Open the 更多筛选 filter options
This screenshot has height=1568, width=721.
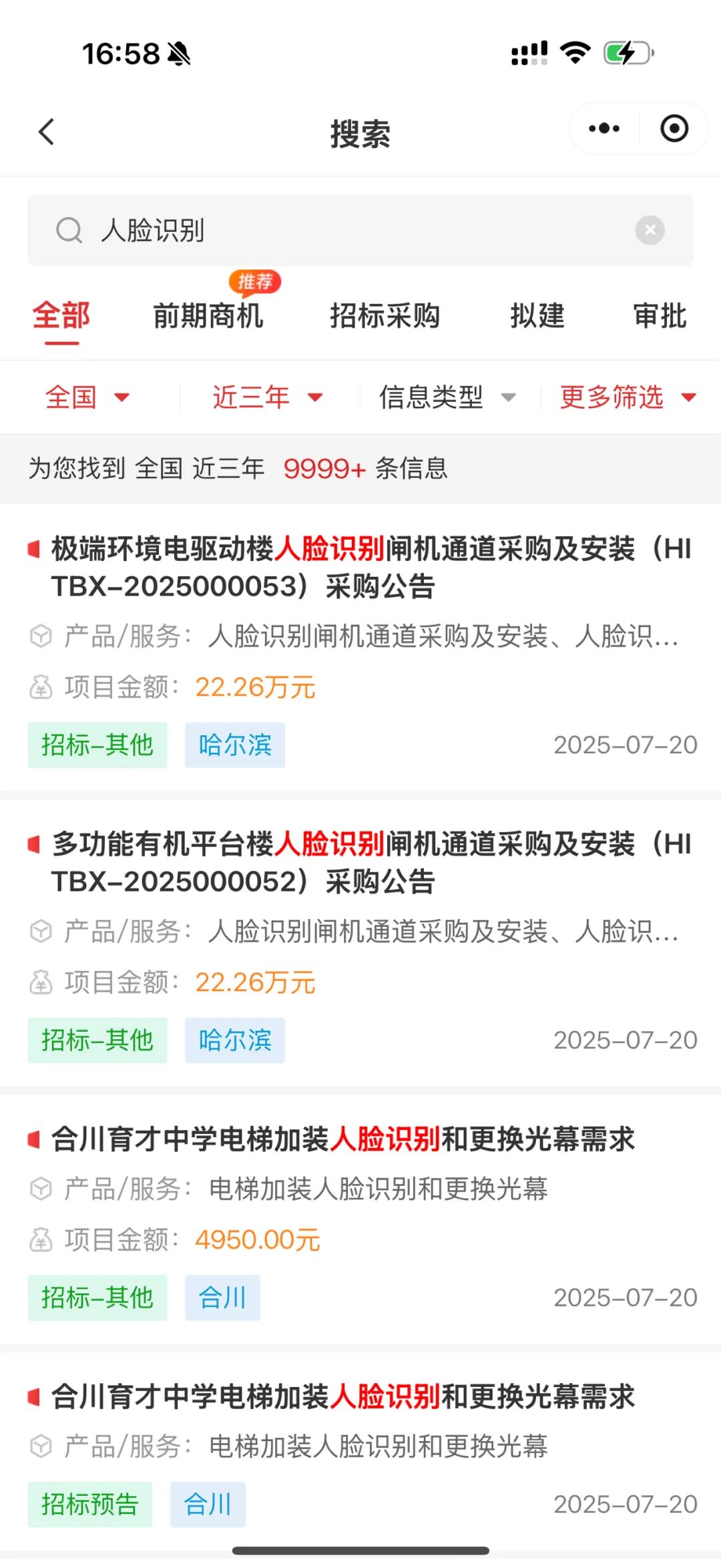pos(628,397)
